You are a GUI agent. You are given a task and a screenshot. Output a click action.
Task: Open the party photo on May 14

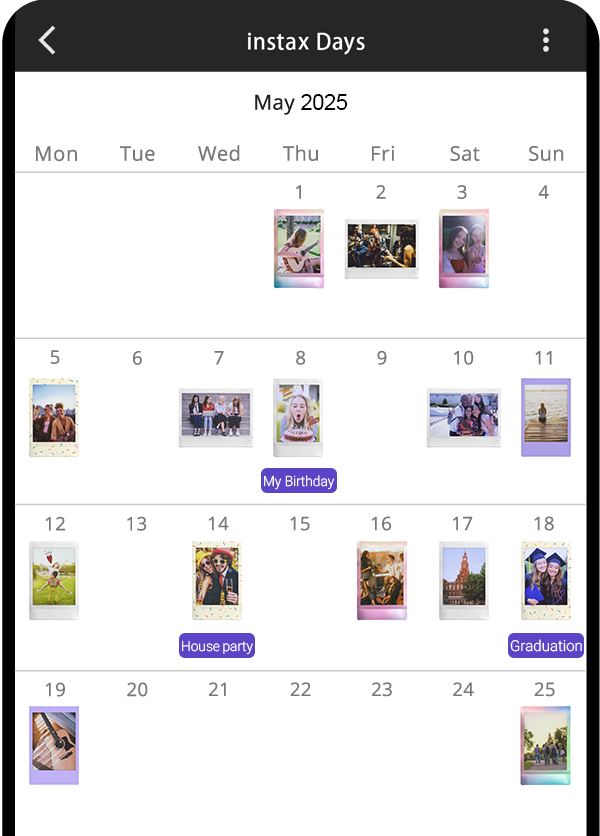(217, 581)
